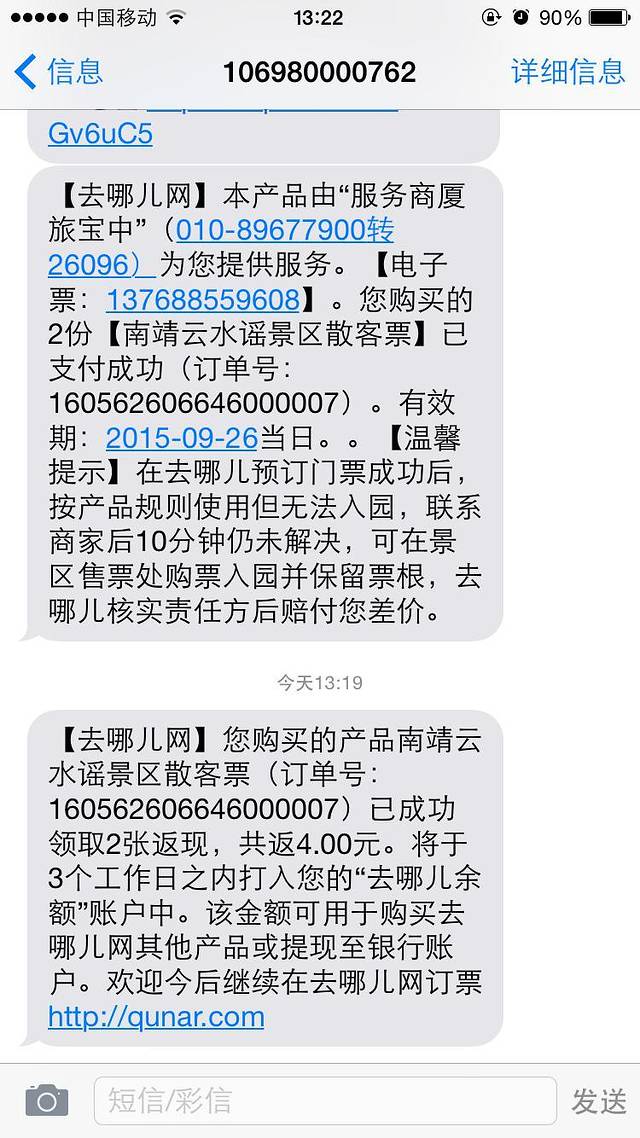Open the 2015-09-26 date link

182,437
